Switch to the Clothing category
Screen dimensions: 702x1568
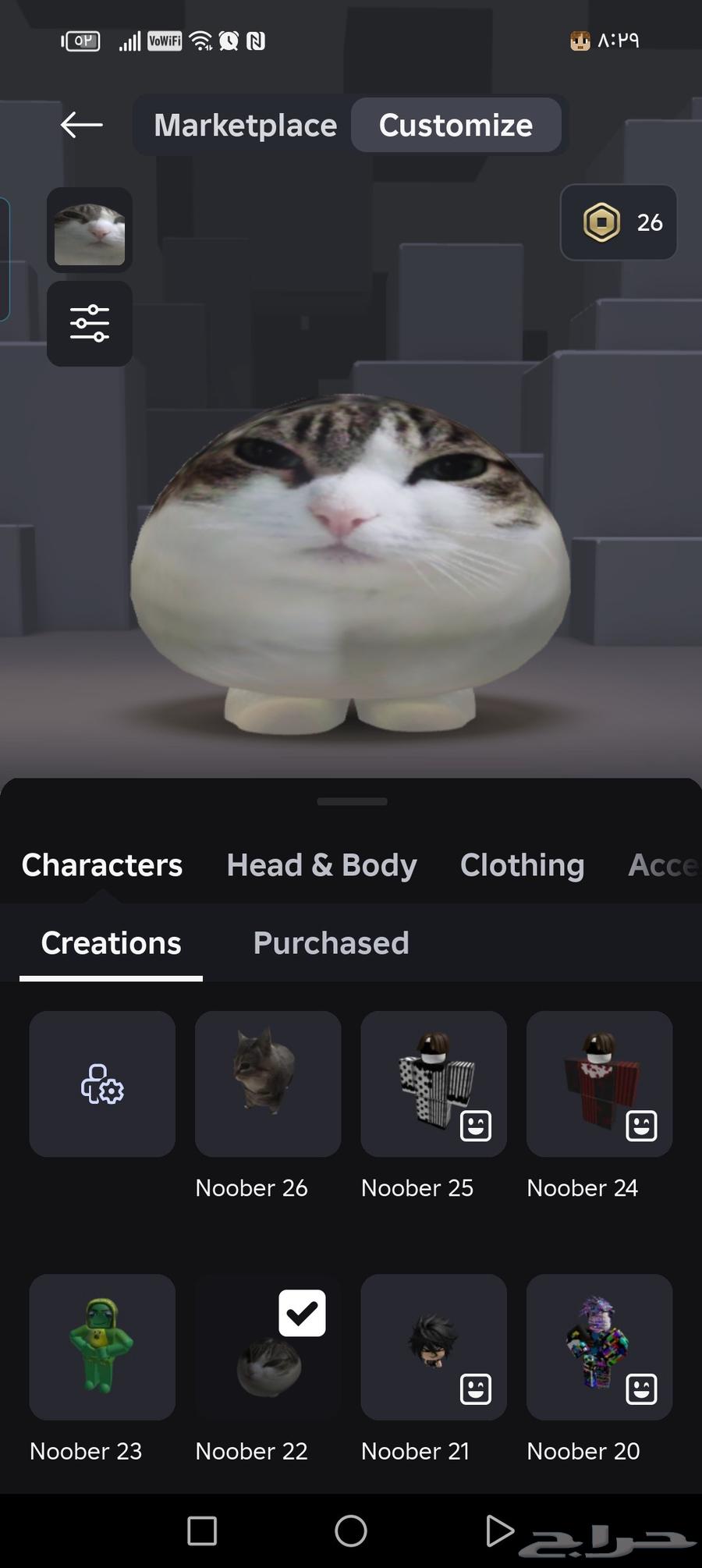522,865
